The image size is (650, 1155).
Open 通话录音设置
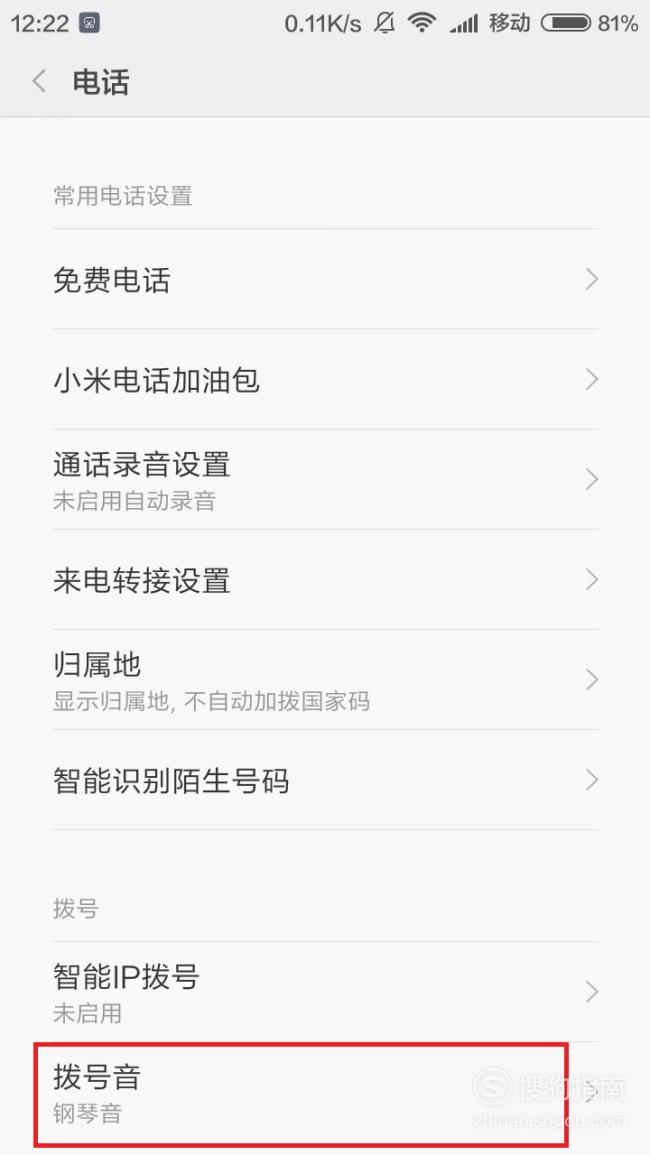[325, 480]
